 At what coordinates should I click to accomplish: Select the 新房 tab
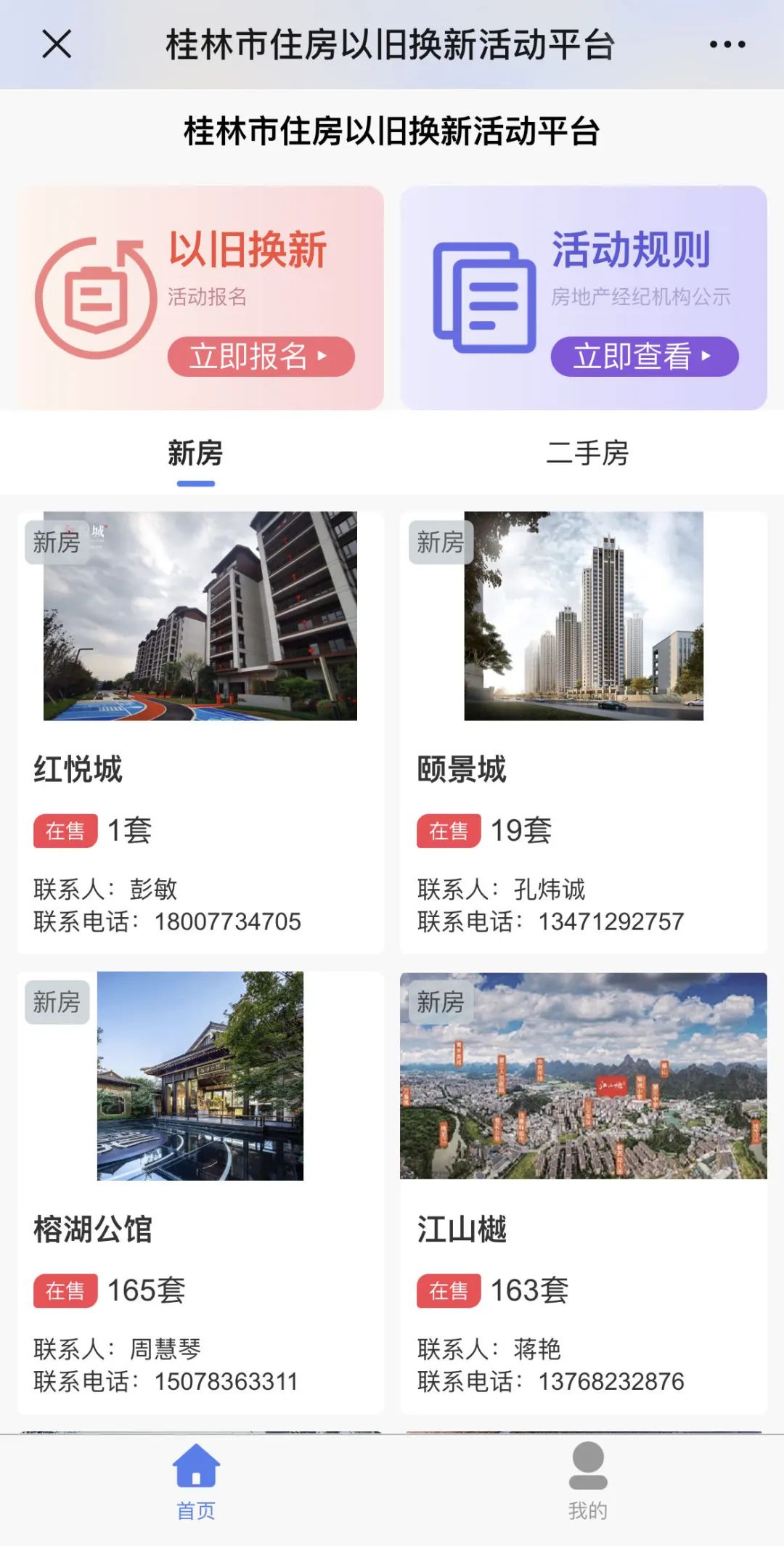click(195, 453)
